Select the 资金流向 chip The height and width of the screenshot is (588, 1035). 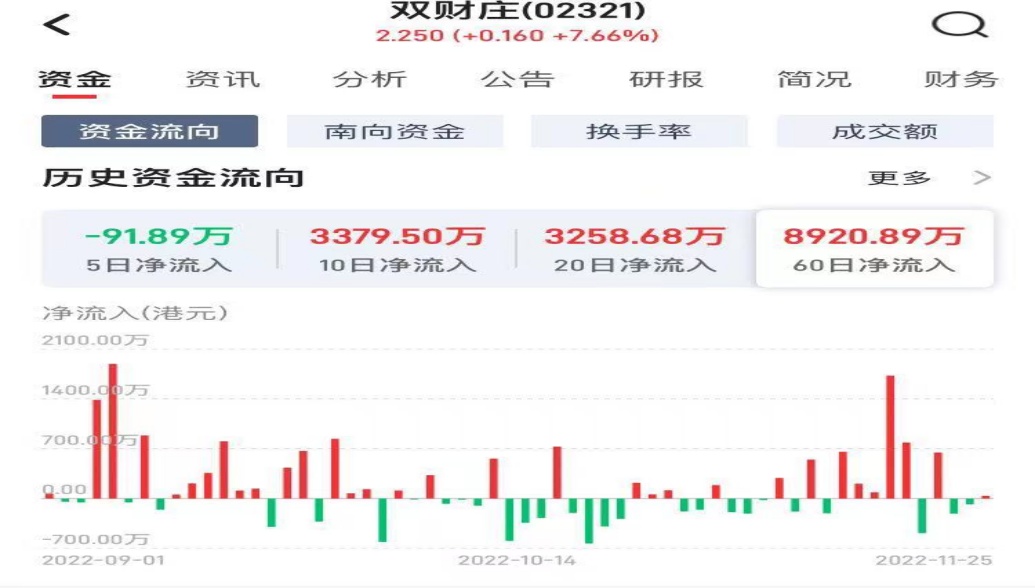(x=149, y=132)
